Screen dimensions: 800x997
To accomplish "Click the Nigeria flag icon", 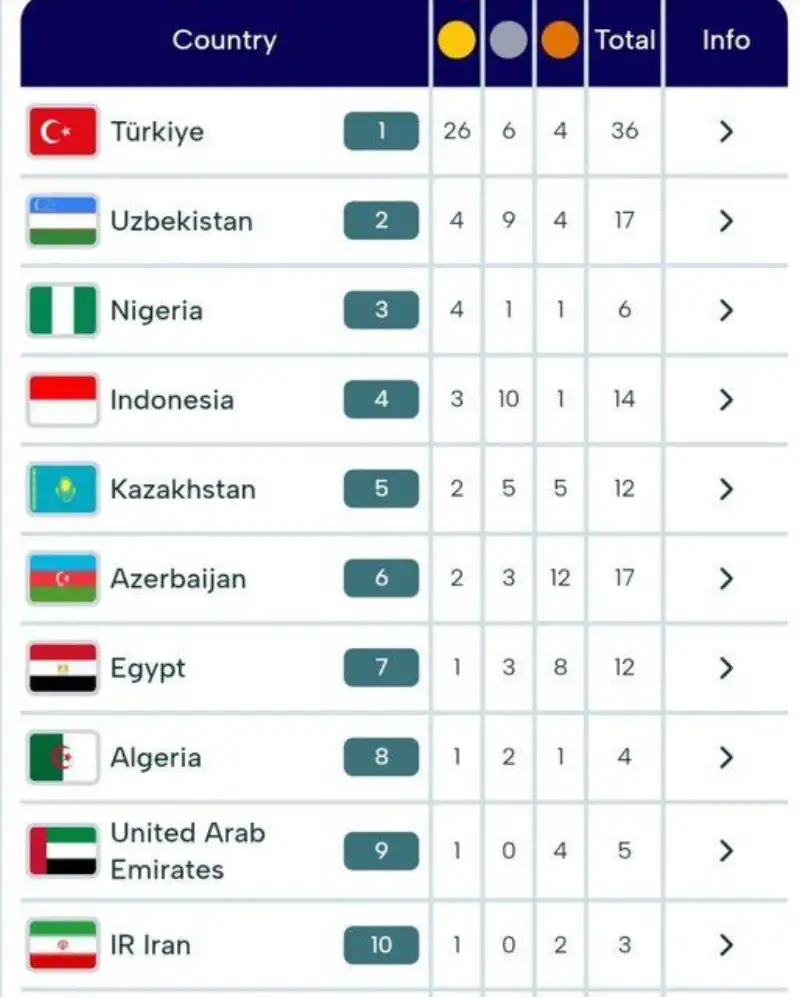I will (x=61, y=310).
